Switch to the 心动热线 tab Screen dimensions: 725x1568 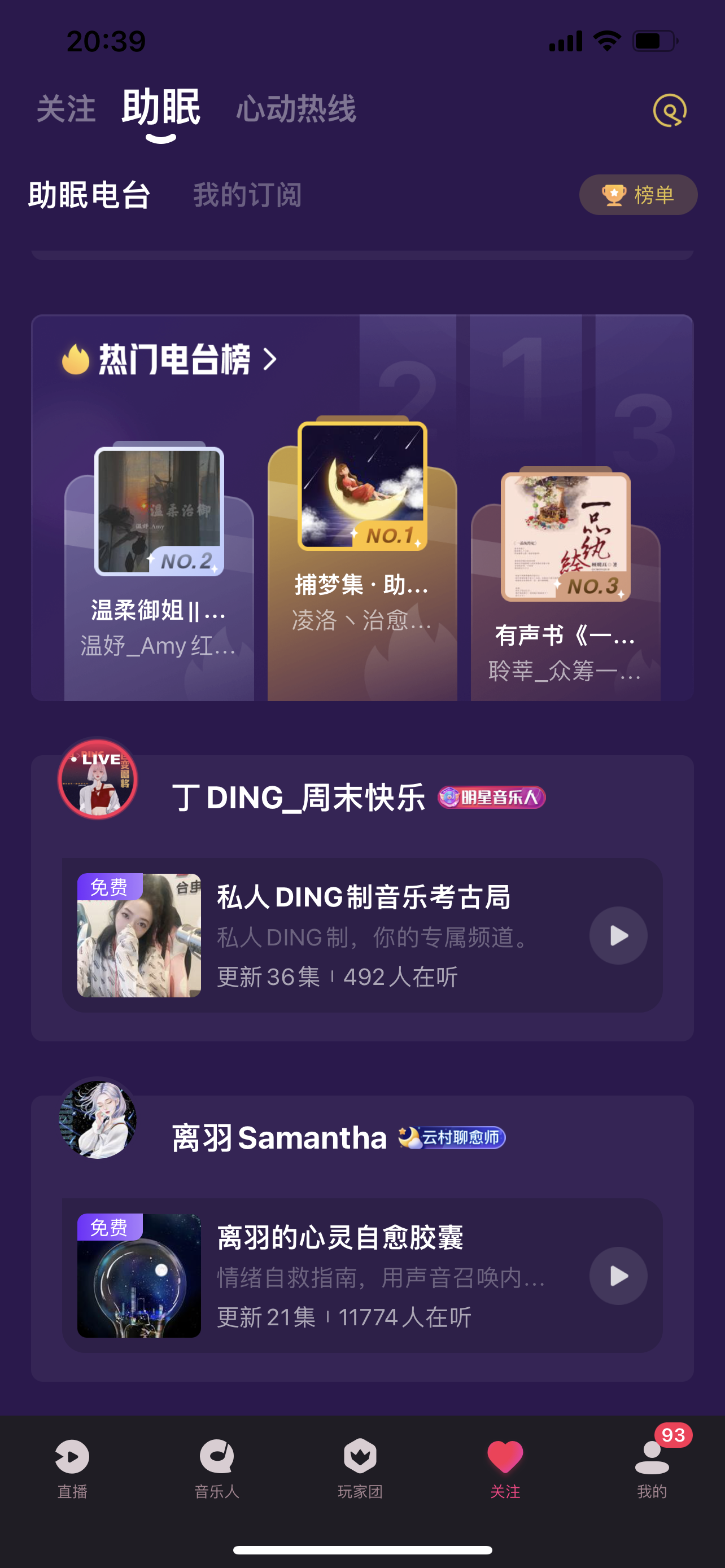click(296, 110)
